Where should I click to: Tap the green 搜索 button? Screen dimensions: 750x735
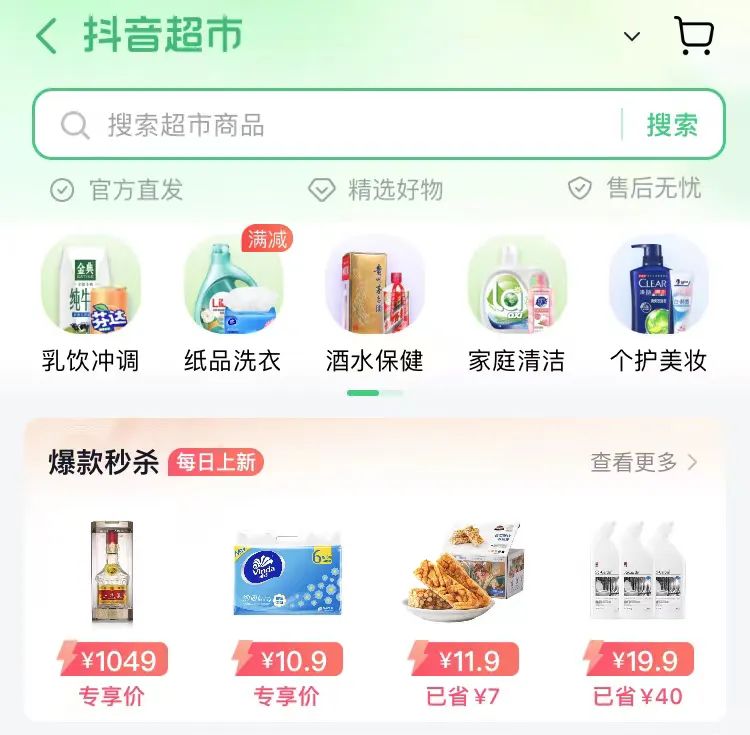coord(672,125)
